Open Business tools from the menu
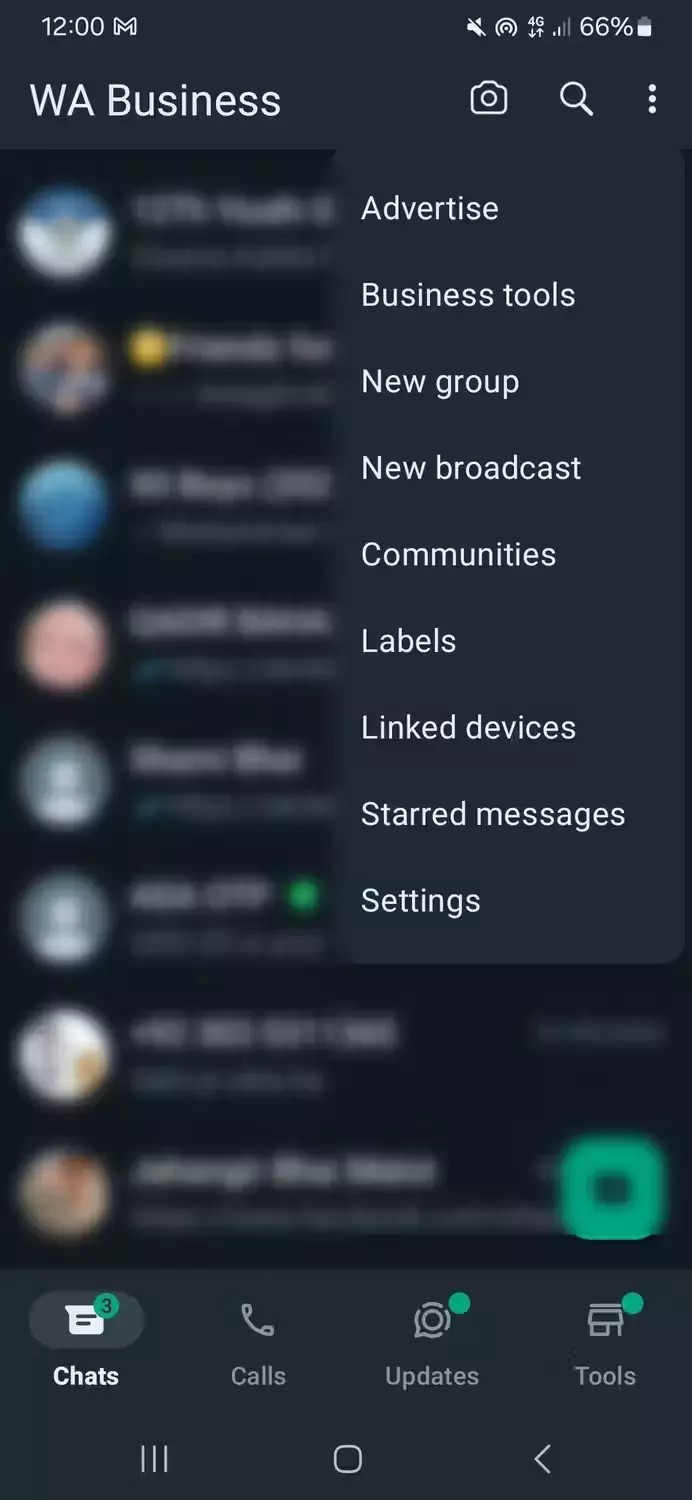 (x=468, y=295)
